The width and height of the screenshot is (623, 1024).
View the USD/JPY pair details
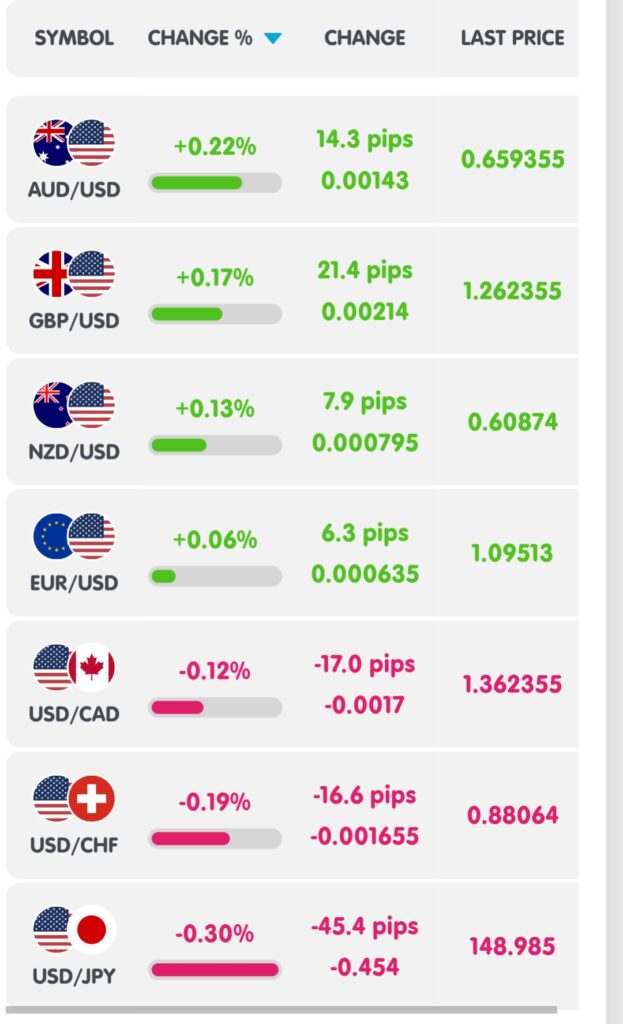74,947
